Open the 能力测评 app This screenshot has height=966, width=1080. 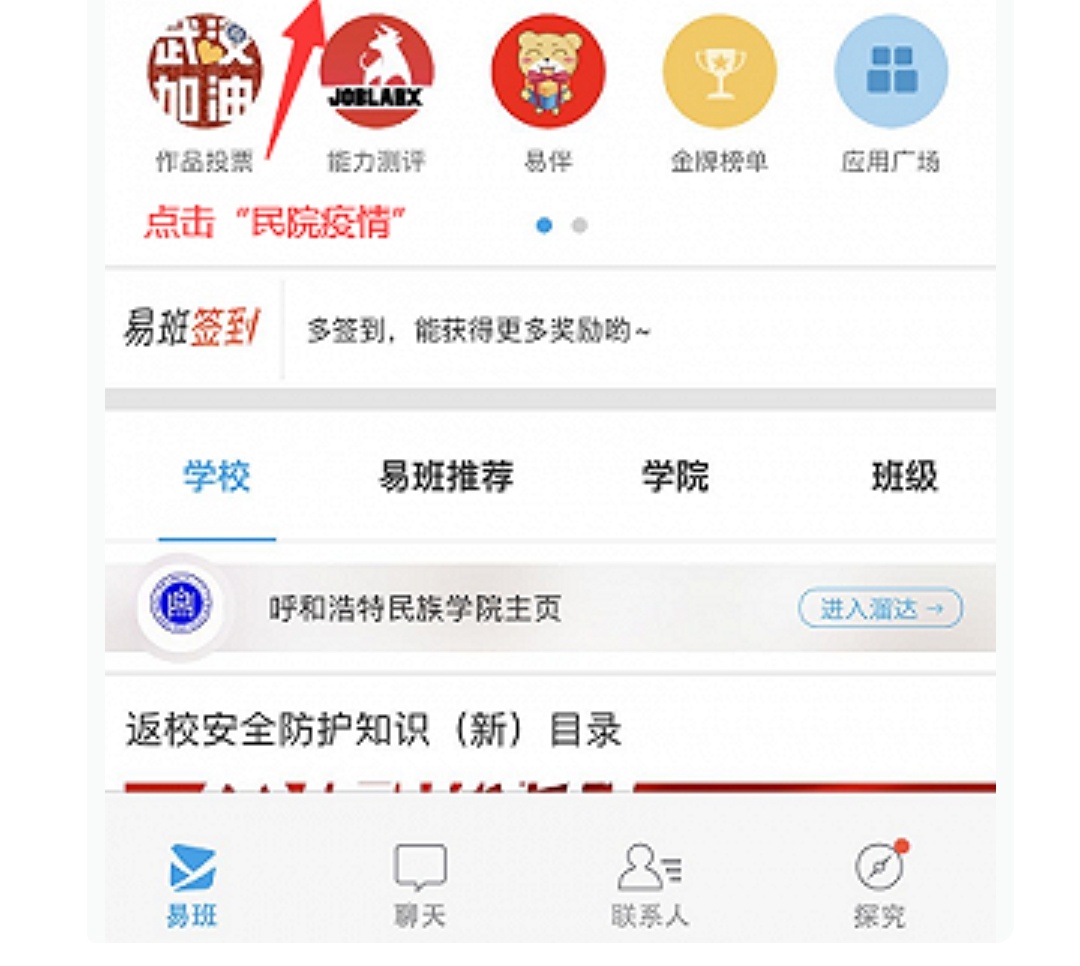376,72
